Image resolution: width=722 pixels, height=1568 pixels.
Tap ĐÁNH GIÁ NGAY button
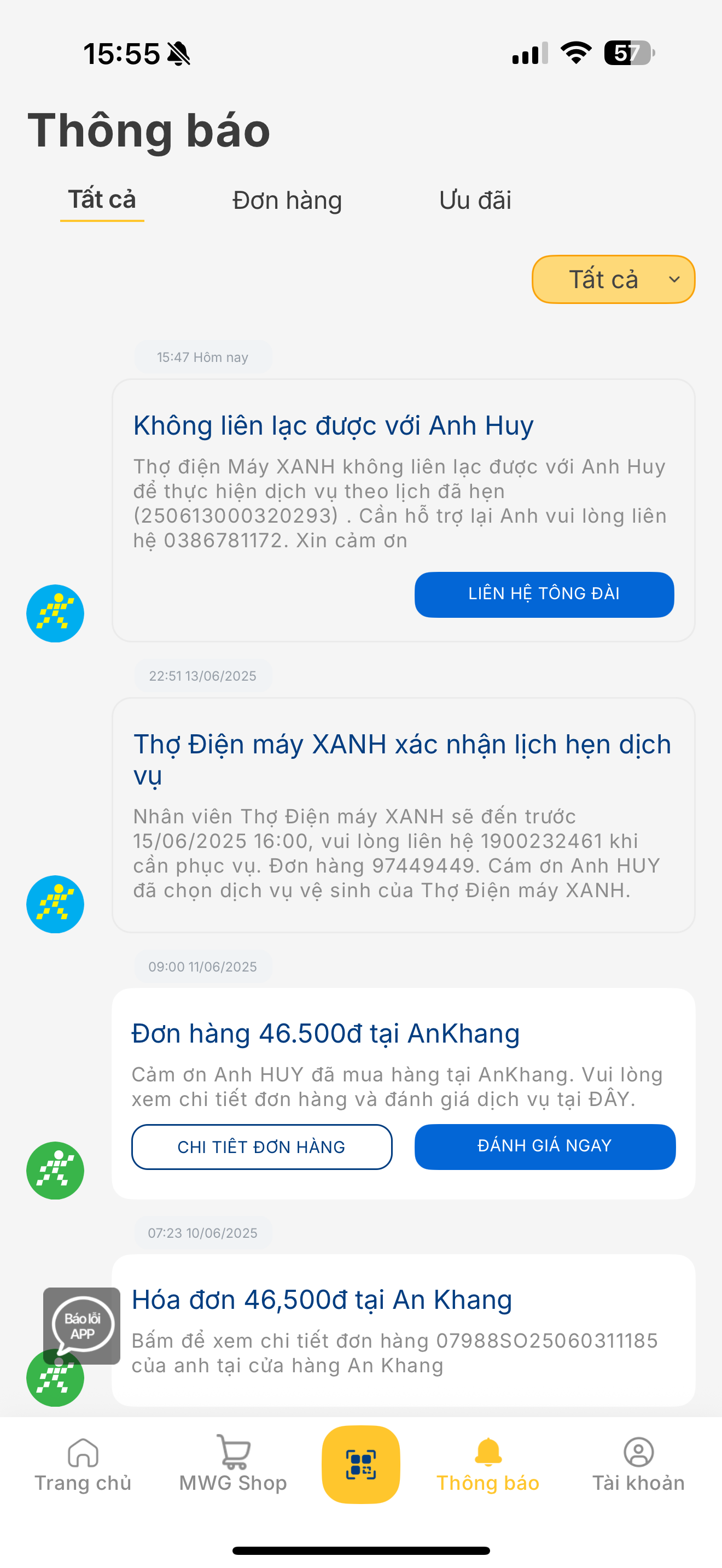(x=544, y=1147)
